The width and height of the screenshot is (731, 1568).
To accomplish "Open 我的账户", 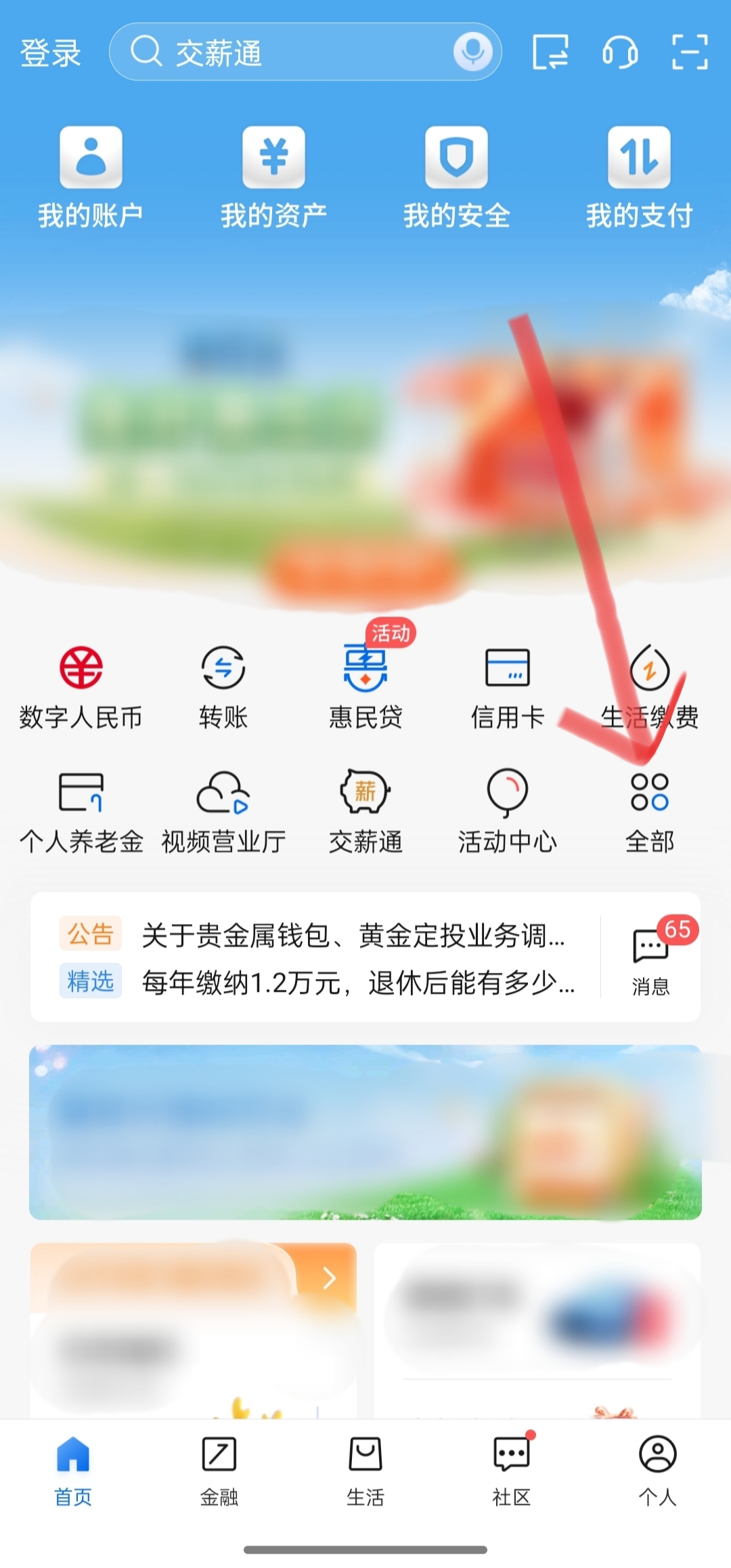I will coord(91,177).
